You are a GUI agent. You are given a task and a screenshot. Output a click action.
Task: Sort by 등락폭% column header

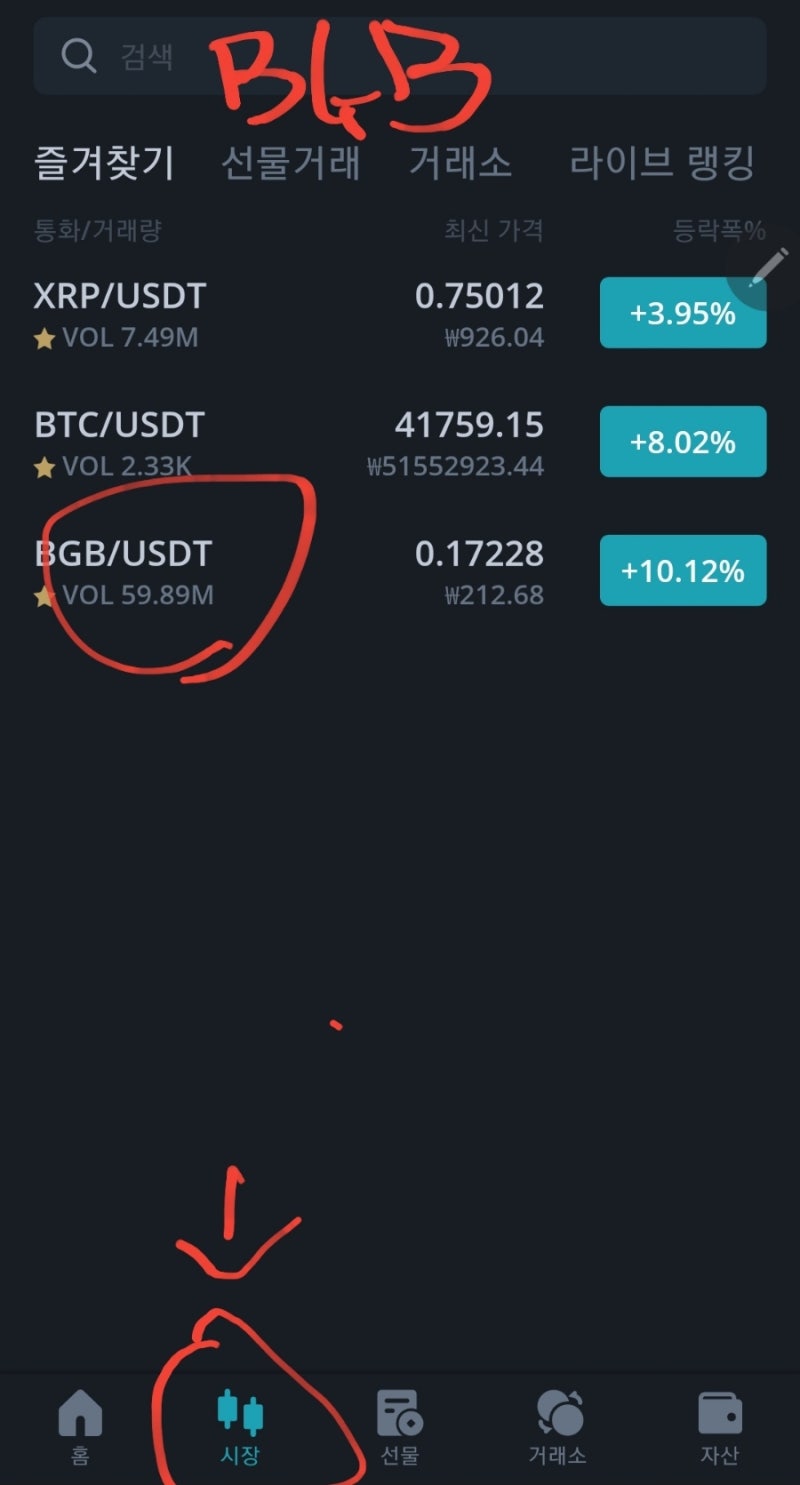click(719, 231)
